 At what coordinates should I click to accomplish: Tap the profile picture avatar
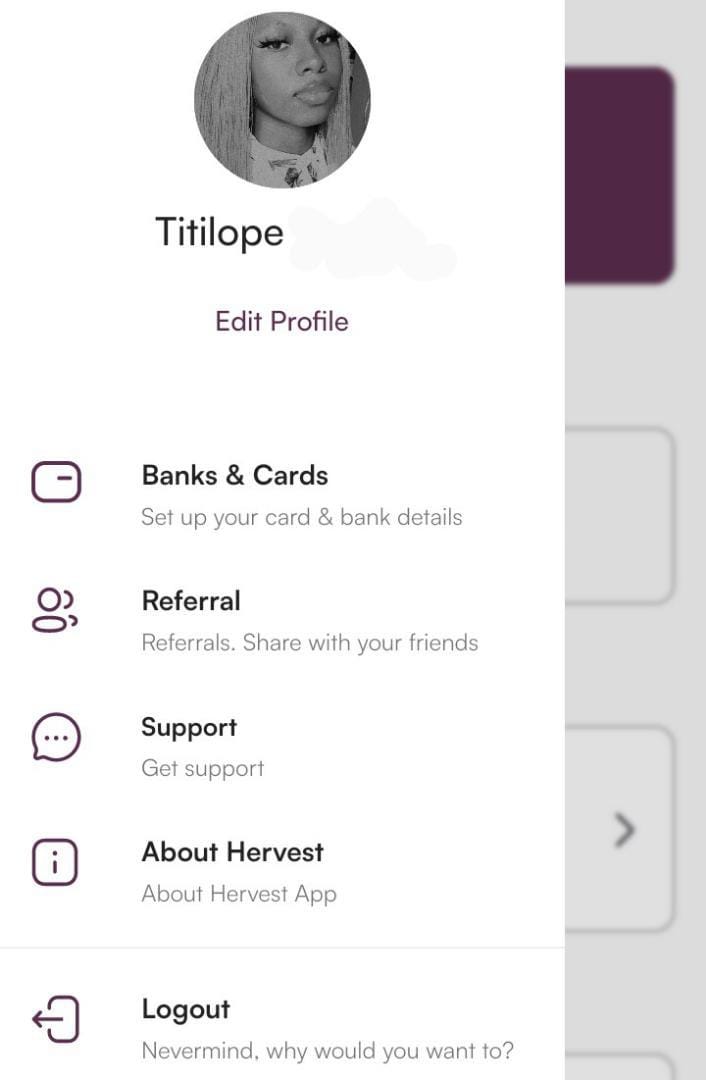coord(282,100)
